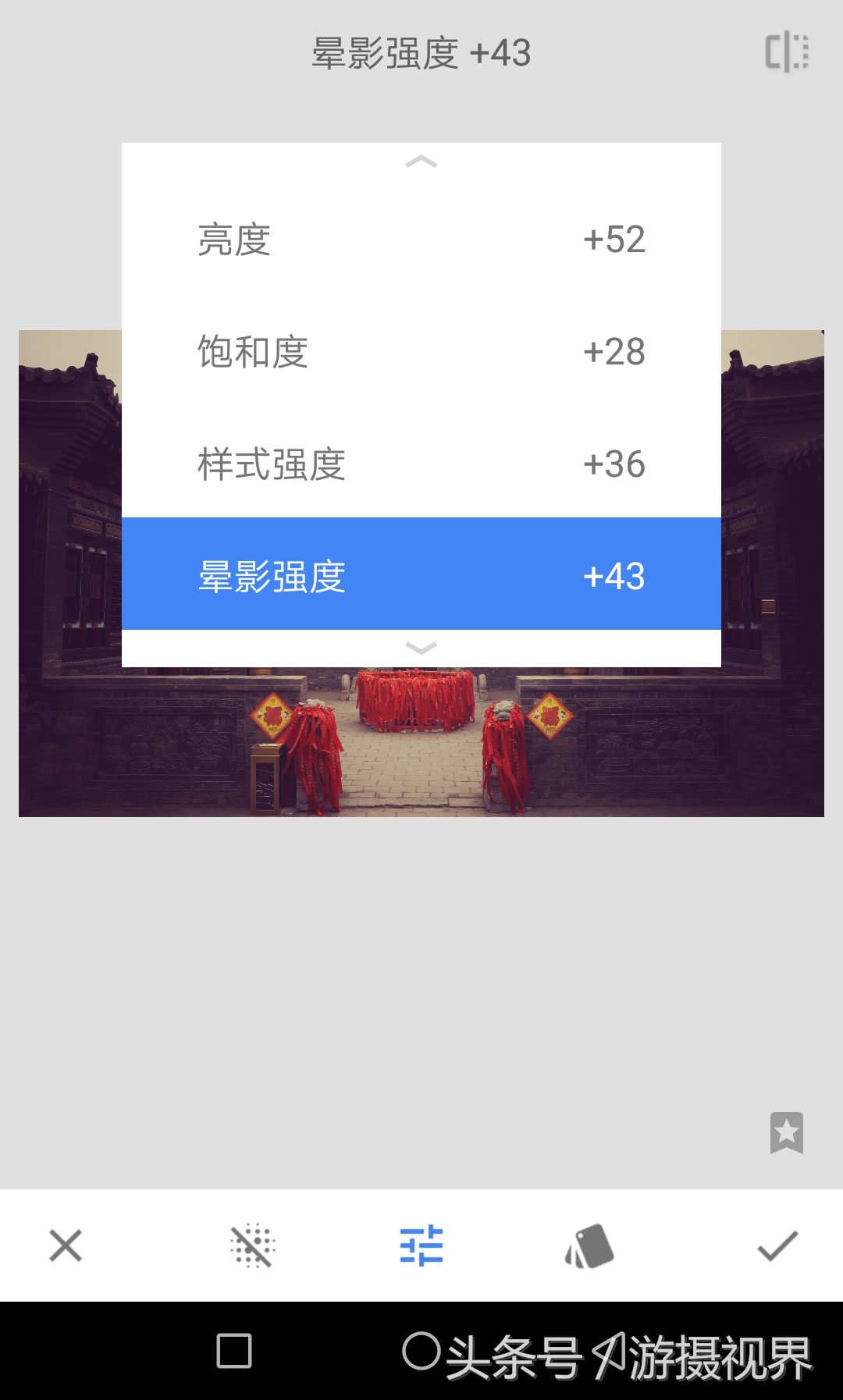Tap the 晕影强度 +43 value control
Image resolution: width=843 pixels, height=1400 pixels.
click(x=616, y=577)
